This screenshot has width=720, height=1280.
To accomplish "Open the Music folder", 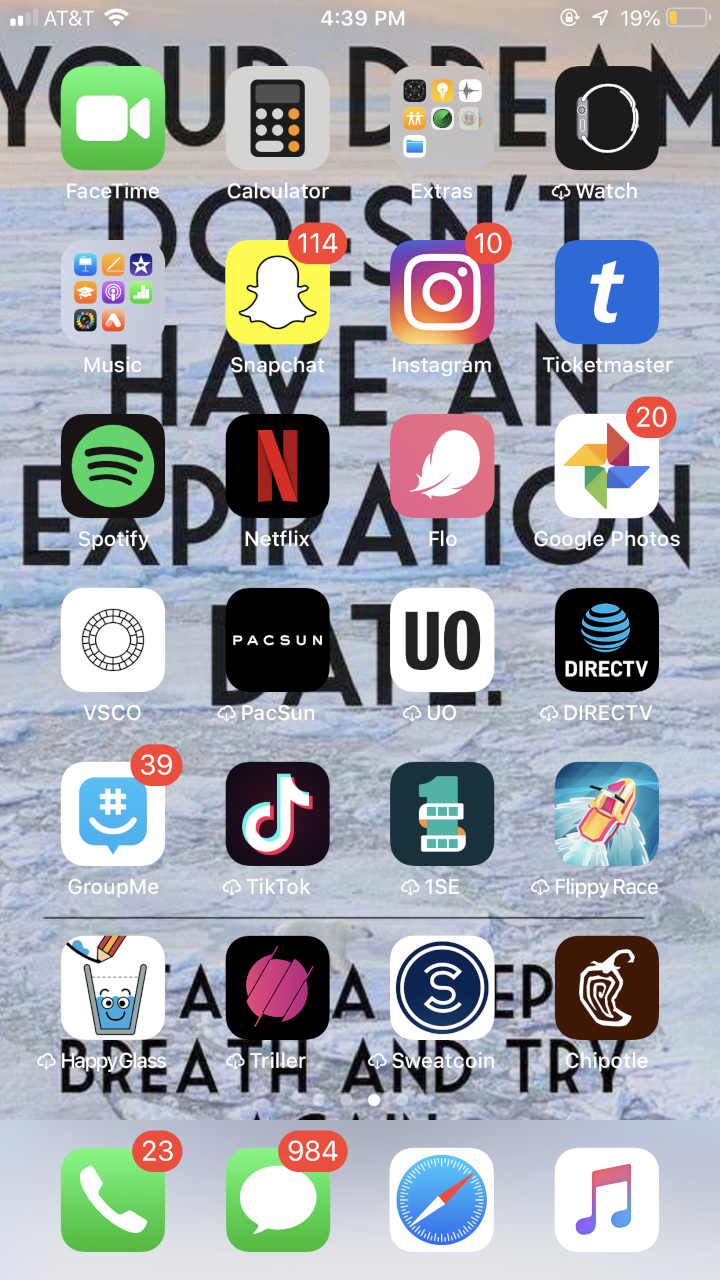I will point(113,292).
